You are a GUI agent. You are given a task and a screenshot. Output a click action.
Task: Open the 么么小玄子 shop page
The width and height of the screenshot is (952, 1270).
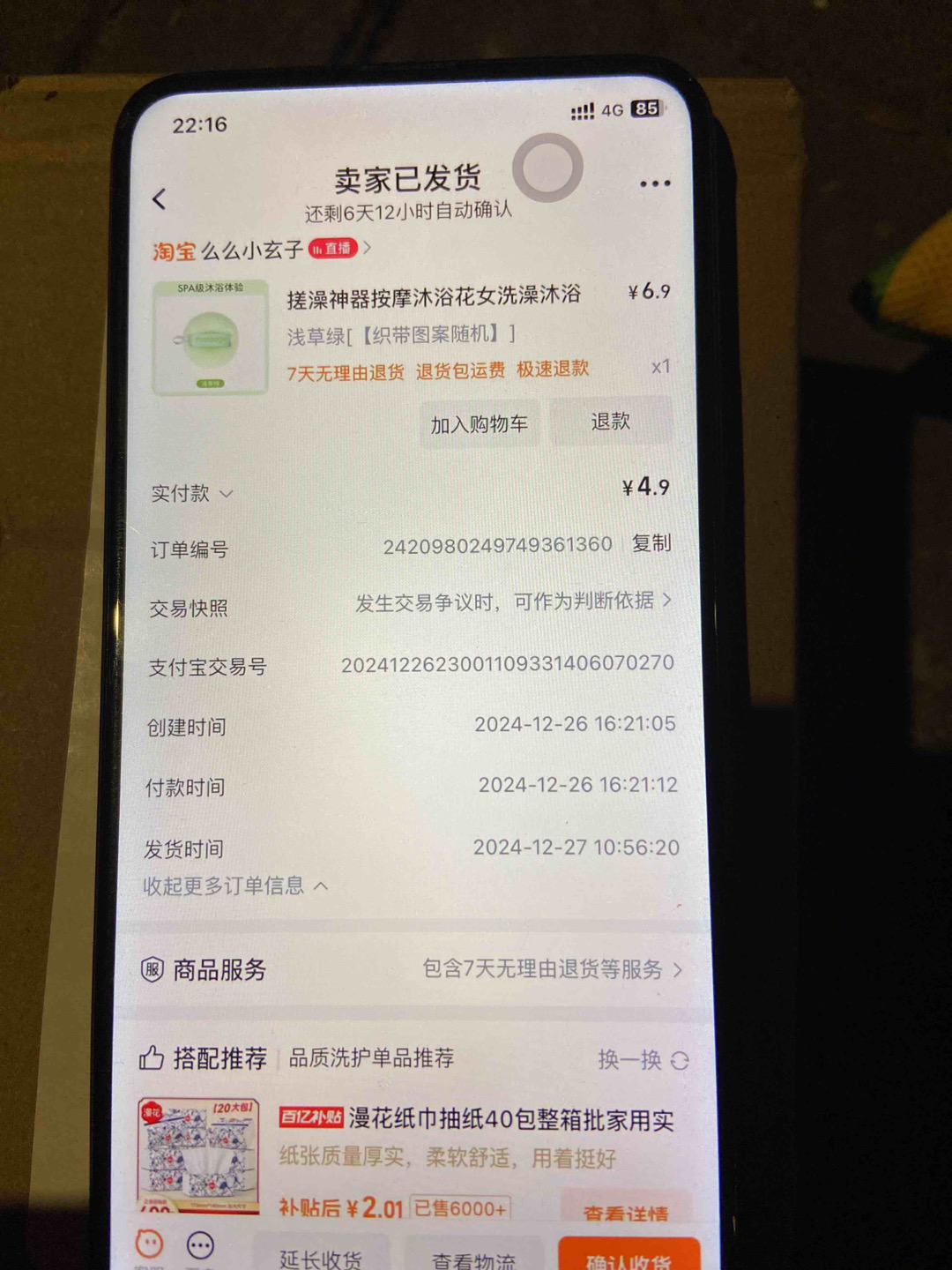252,250
